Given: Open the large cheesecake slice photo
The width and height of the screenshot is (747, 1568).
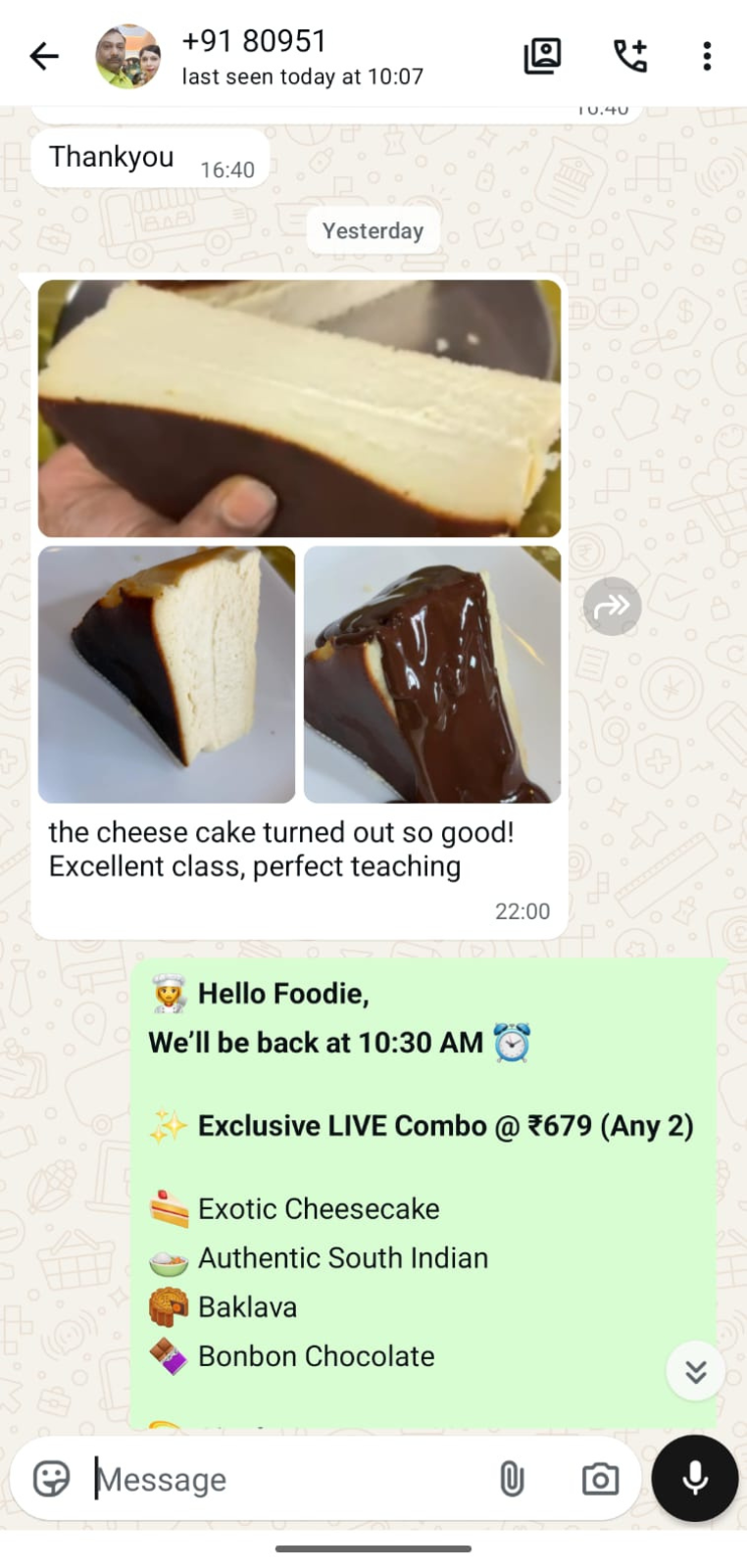Looking at the screenshot, I should 299,408.
